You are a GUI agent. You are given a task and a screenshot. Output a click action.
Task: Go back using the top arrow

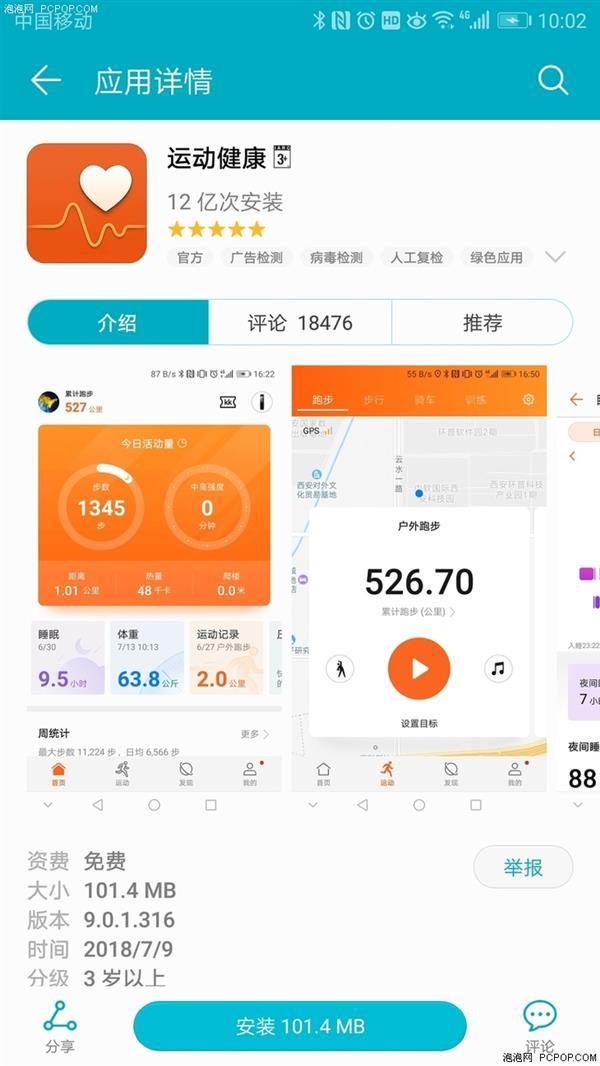[46, 81]
